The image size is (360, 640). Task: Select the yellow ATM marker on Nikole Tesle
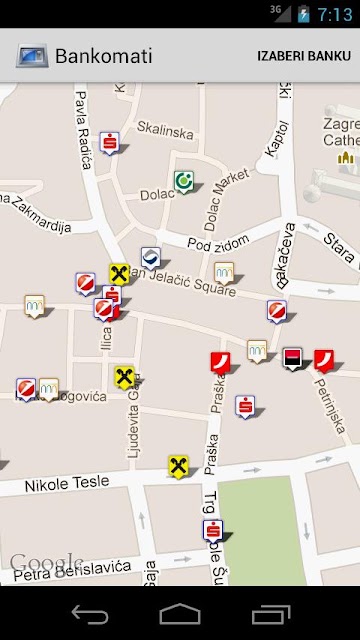[179, 467]
